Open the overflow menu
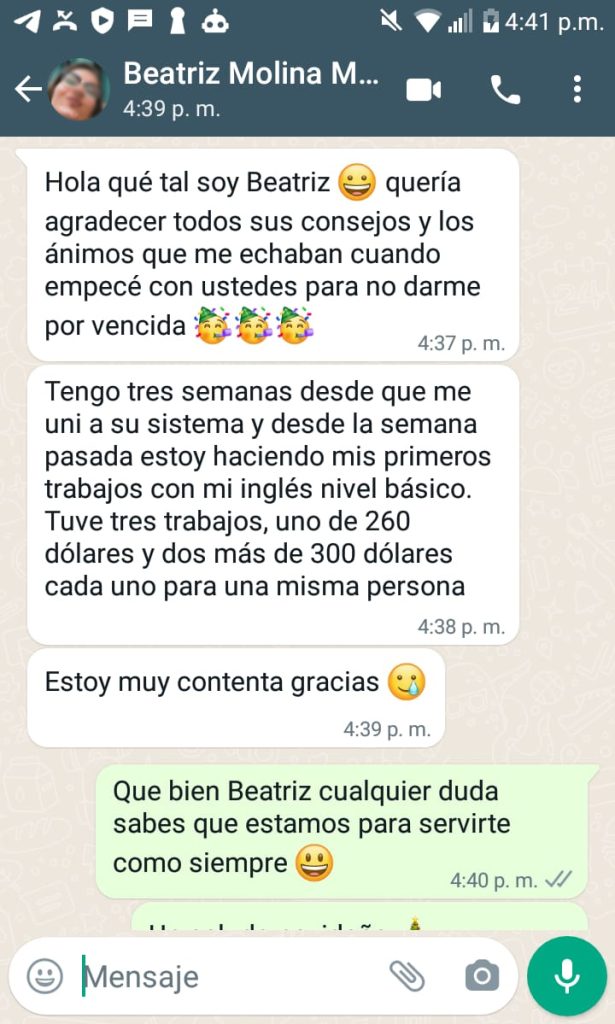Viewport: 615px width, 1024px height. [577, 89]
